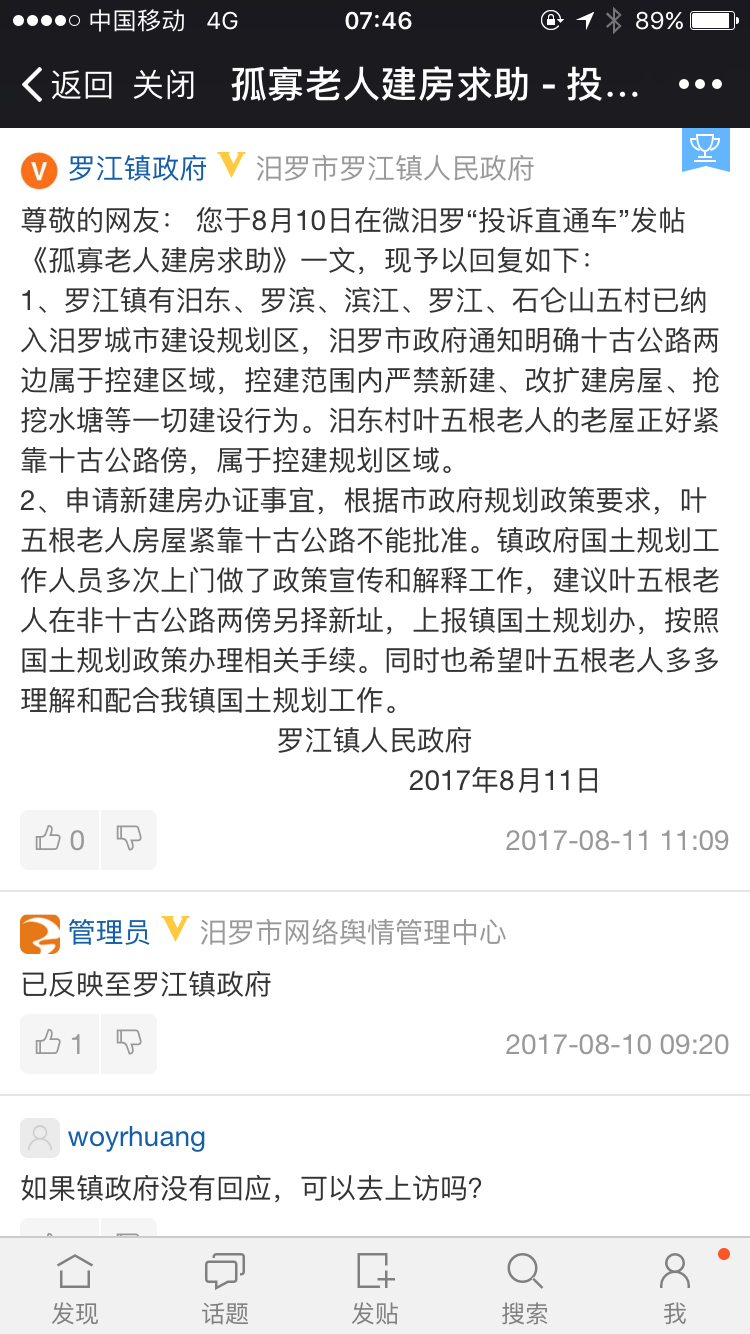Viewport: 750px width, 1334px height.
Task: Dislike the 罗江镇政府 reply
Action: [129, 839]
